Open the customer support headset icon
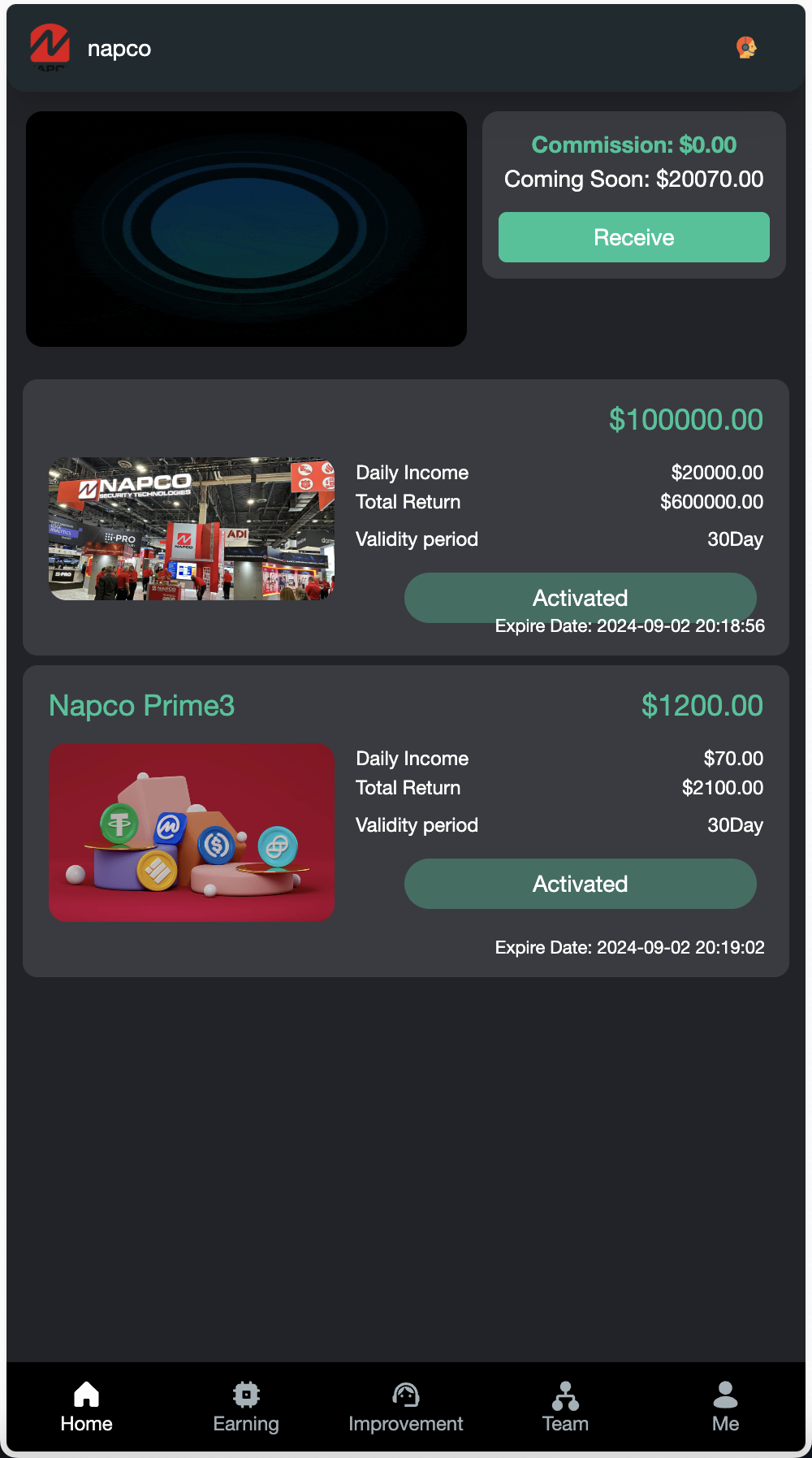 pos(746,48)
